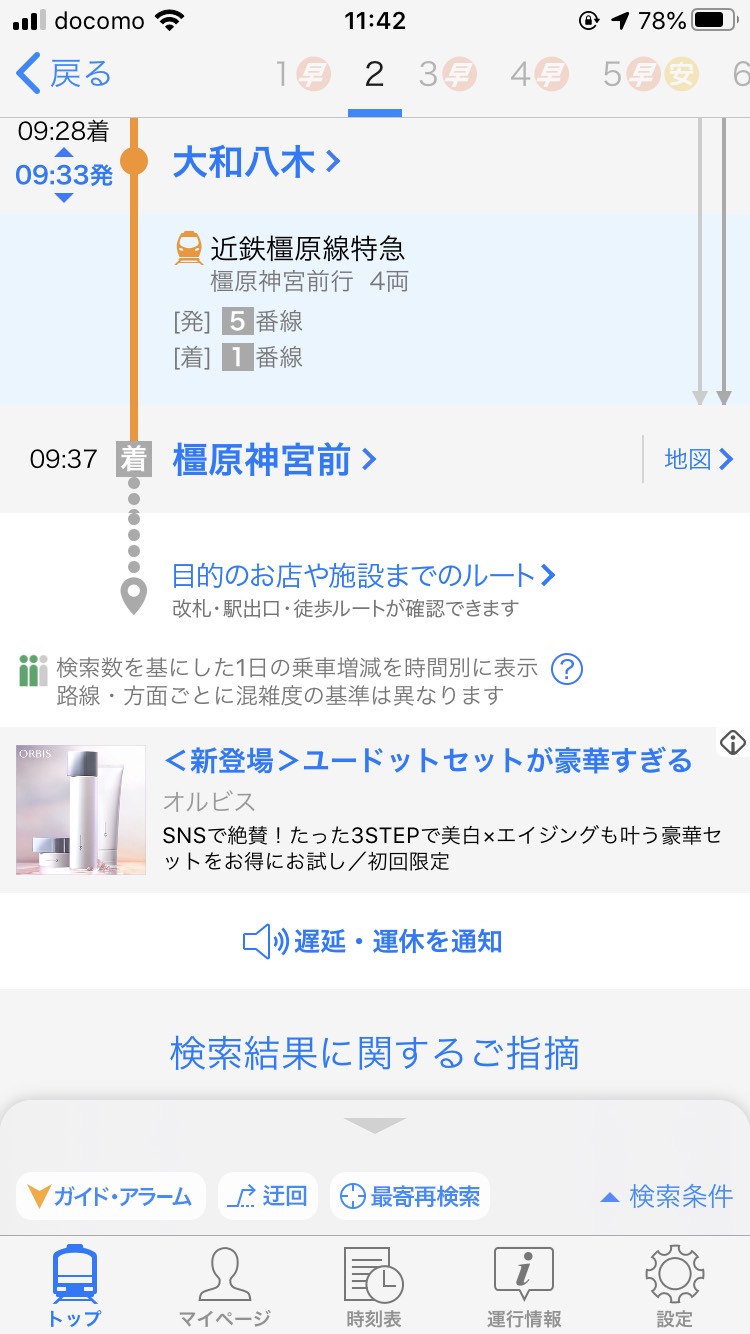Open the 地図 map link
This screenshot has width=750, height=1334.
[x=699, y=459]
